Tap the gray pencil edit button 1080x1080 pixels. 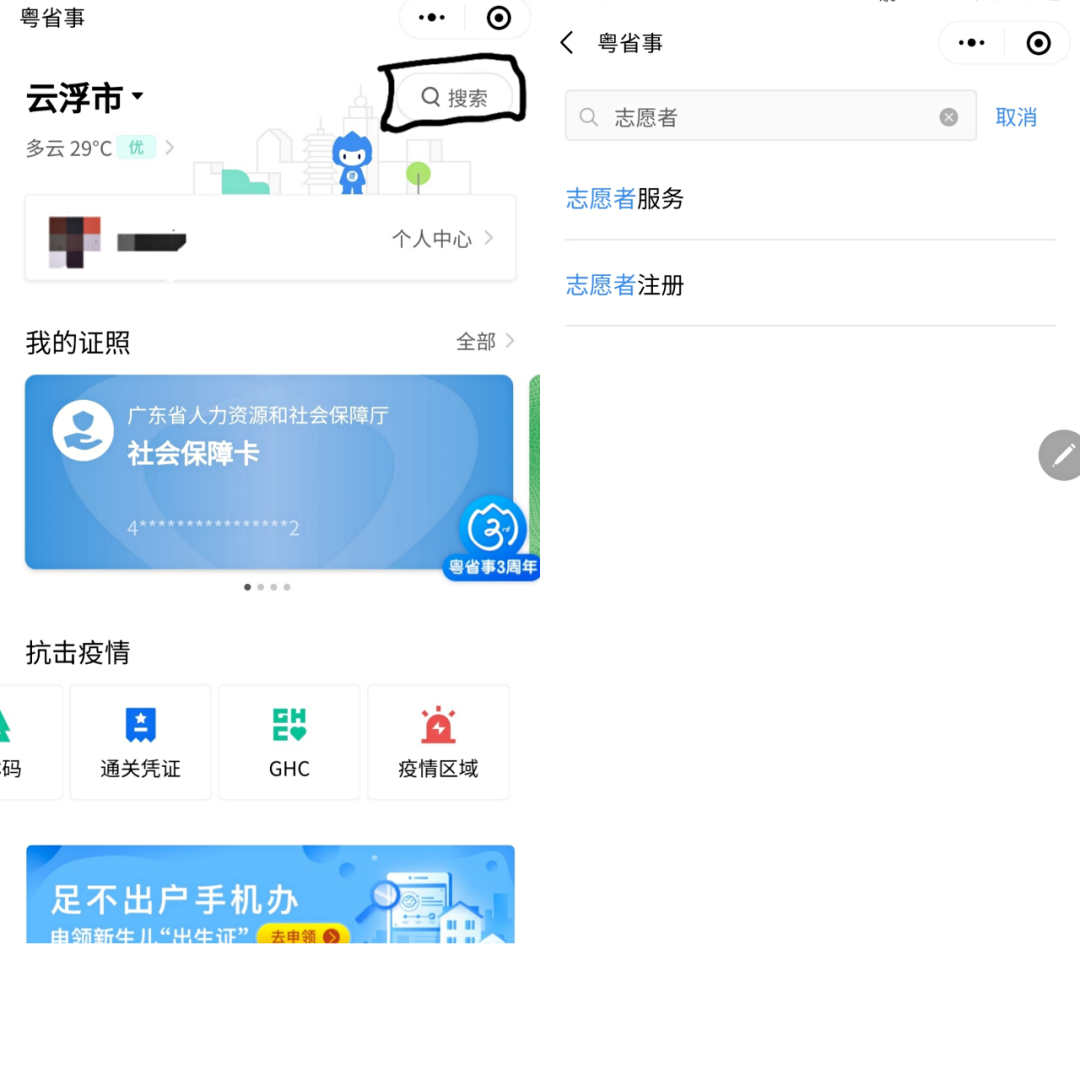1061,456
